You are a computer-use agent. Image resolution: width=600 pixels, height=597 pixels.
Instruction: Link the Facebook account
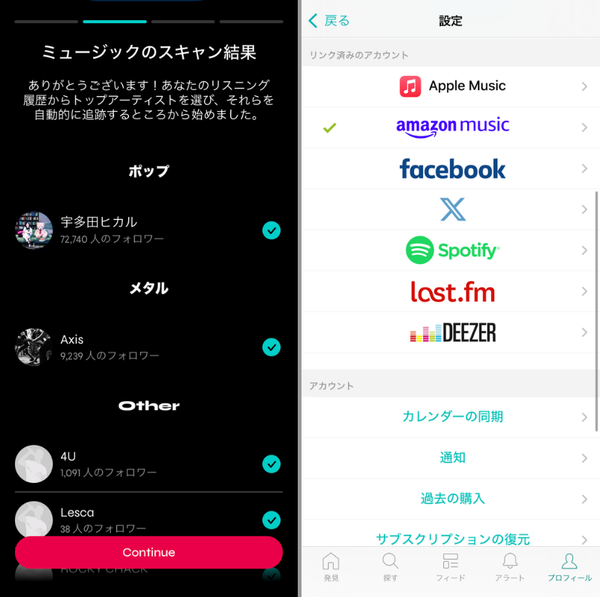[x=451, y=168]
